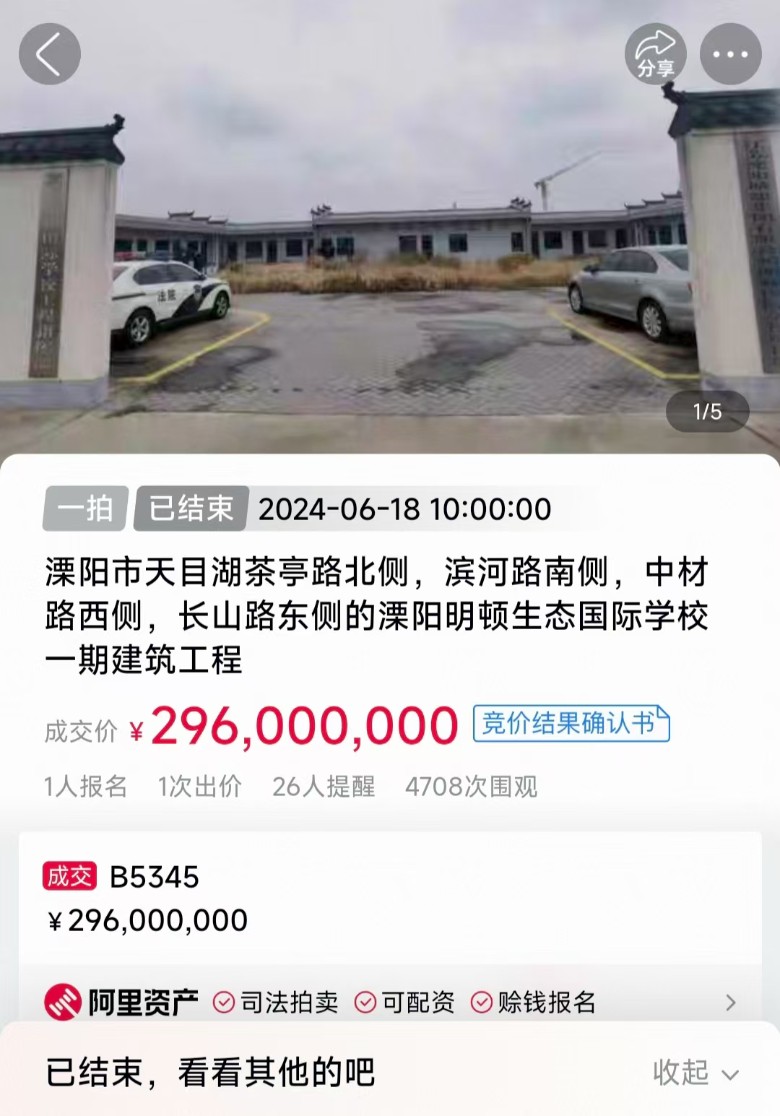The height and width of the screenshot is (1116, 780).
Task: Share this auction listing
Action: pos(656,54)
